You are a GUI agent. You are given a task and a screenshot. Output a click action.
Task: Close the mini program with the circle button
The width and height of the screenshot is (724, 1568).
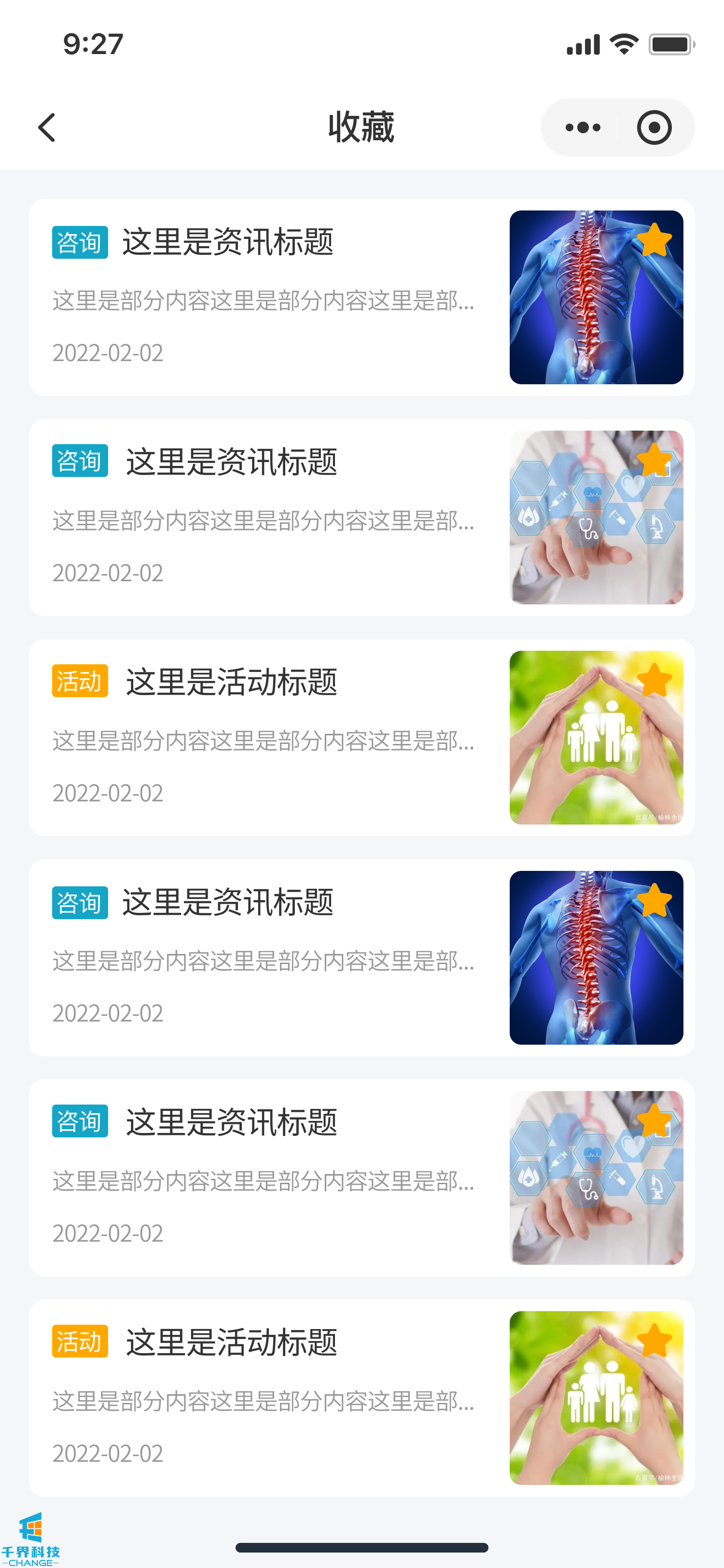(x=654, y=128)
